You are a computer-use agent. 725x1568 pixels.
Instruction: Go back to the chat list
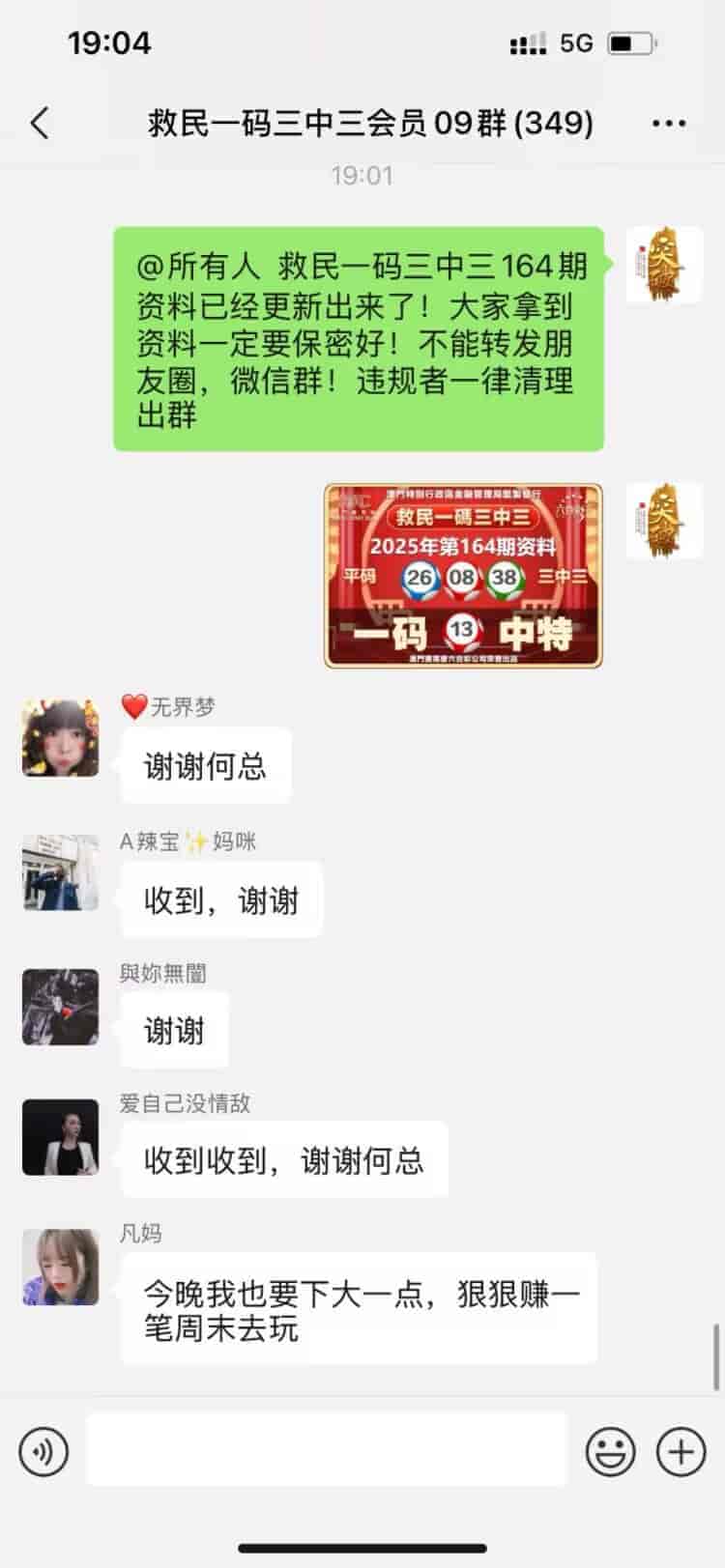(x=40, y=124)
